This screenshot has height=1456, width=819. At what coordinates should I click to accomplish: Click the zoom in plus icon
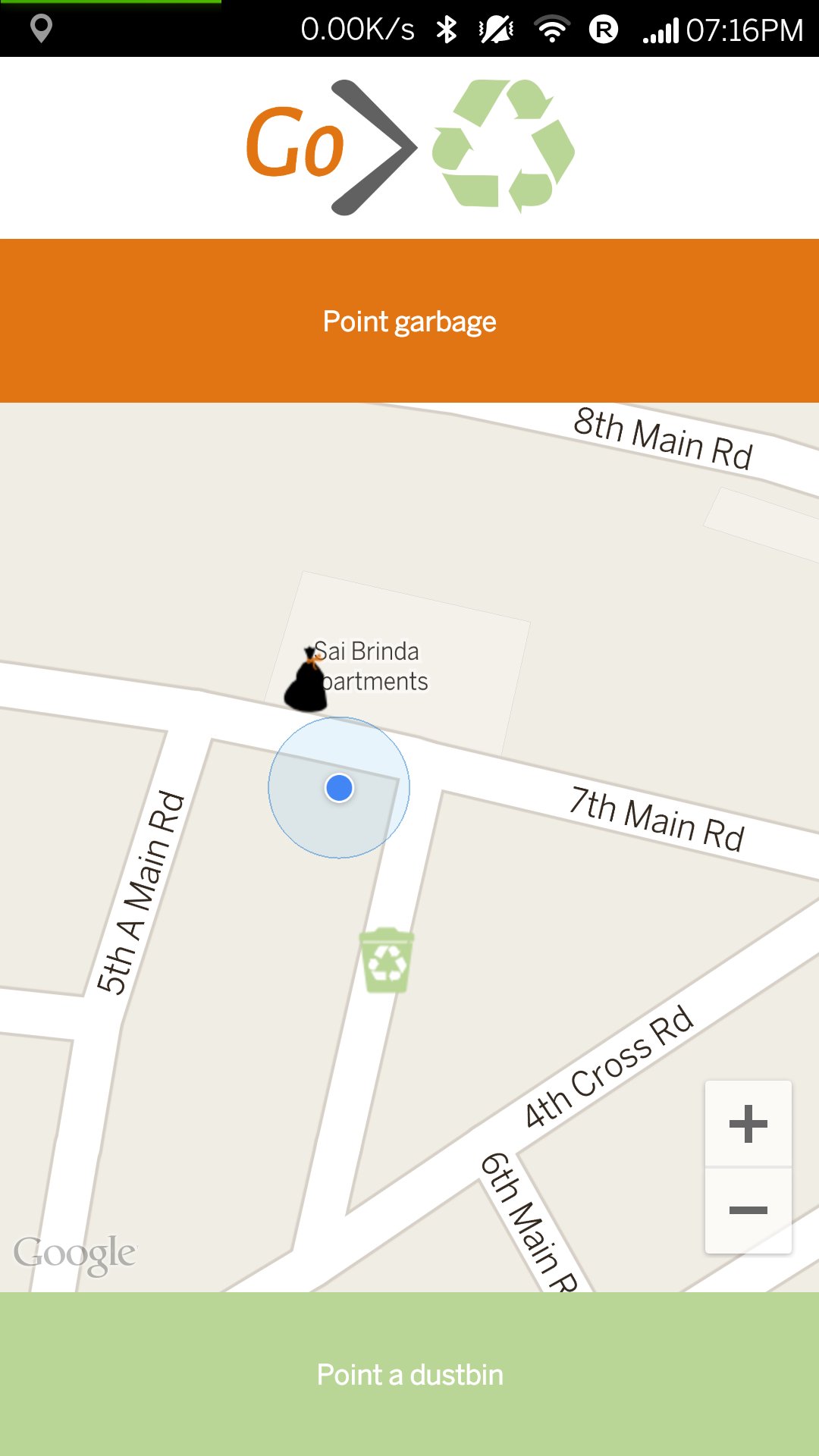(x=748, y=1122)
